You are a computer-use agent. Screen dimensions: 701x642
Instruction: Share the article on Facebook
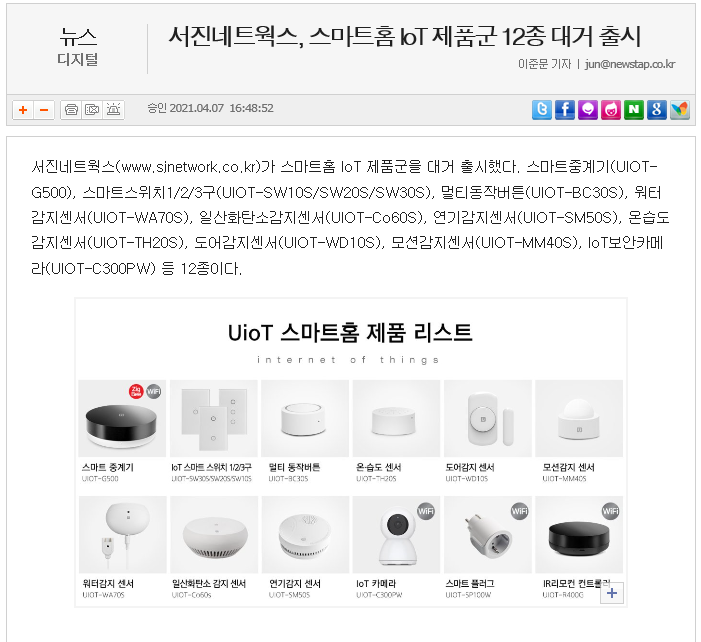[x=565, y=110]
